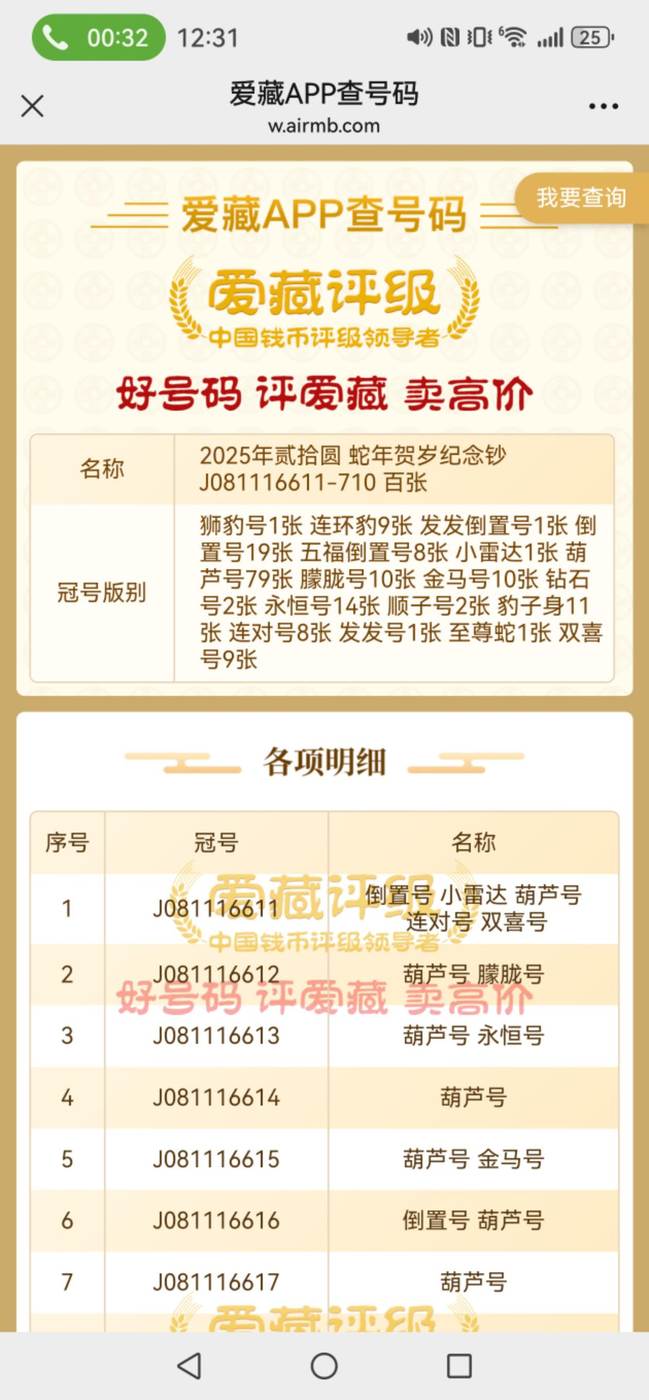This screenshot has height=1400, width=649.
Task: Go back using system navigation button
Action: [x=188, y=1366]
